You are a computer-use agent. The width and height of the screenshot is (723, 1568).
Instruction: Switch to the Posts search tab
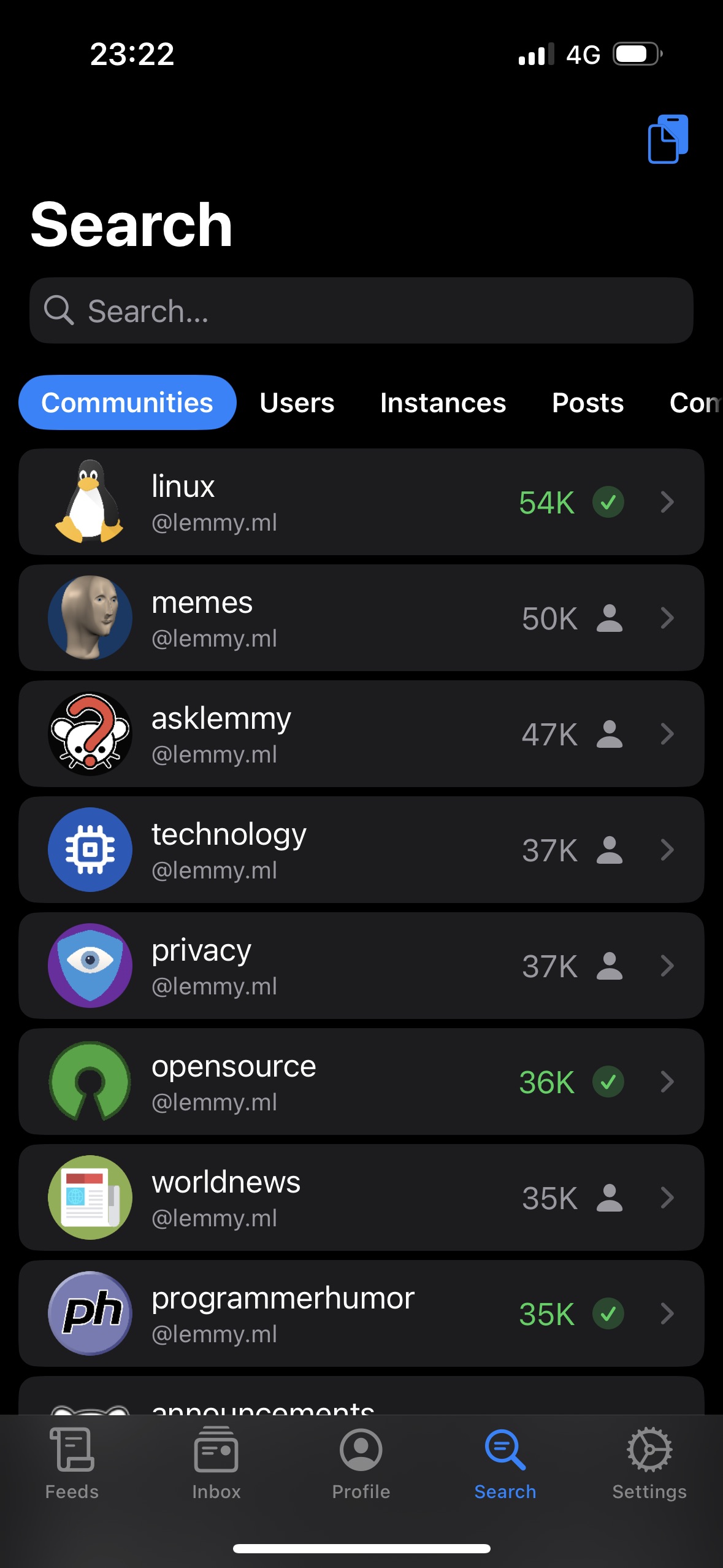tap(587, 403)
